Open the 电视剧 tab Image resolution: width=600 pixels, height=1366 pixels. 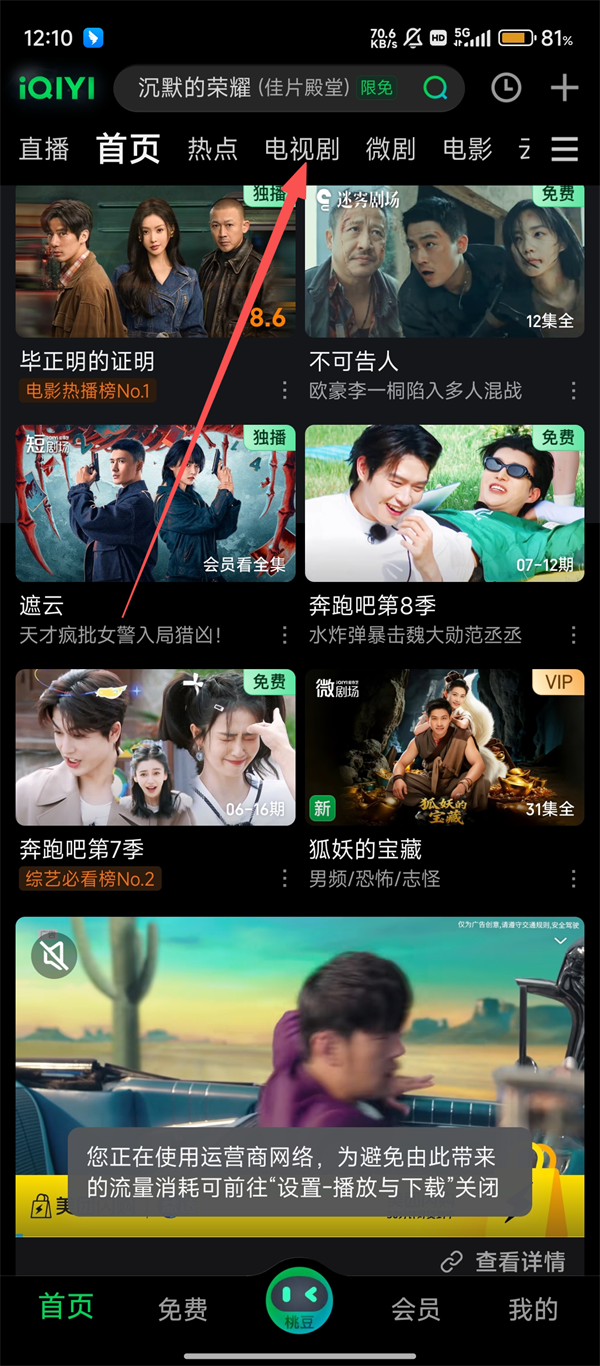click(302, 150)
